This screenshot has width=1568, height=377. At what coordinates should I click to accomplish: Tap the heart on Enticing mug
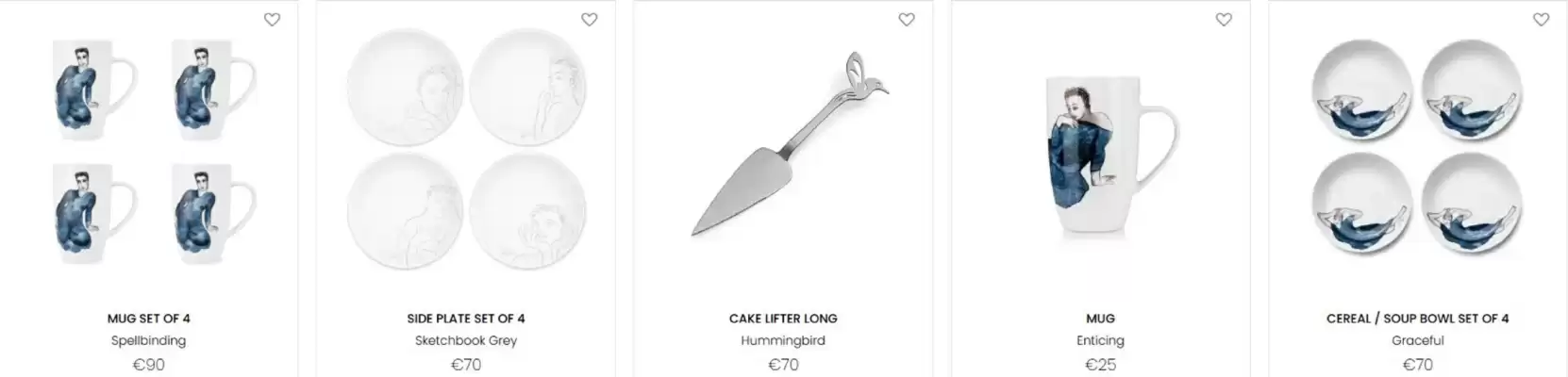[1224, 20]
